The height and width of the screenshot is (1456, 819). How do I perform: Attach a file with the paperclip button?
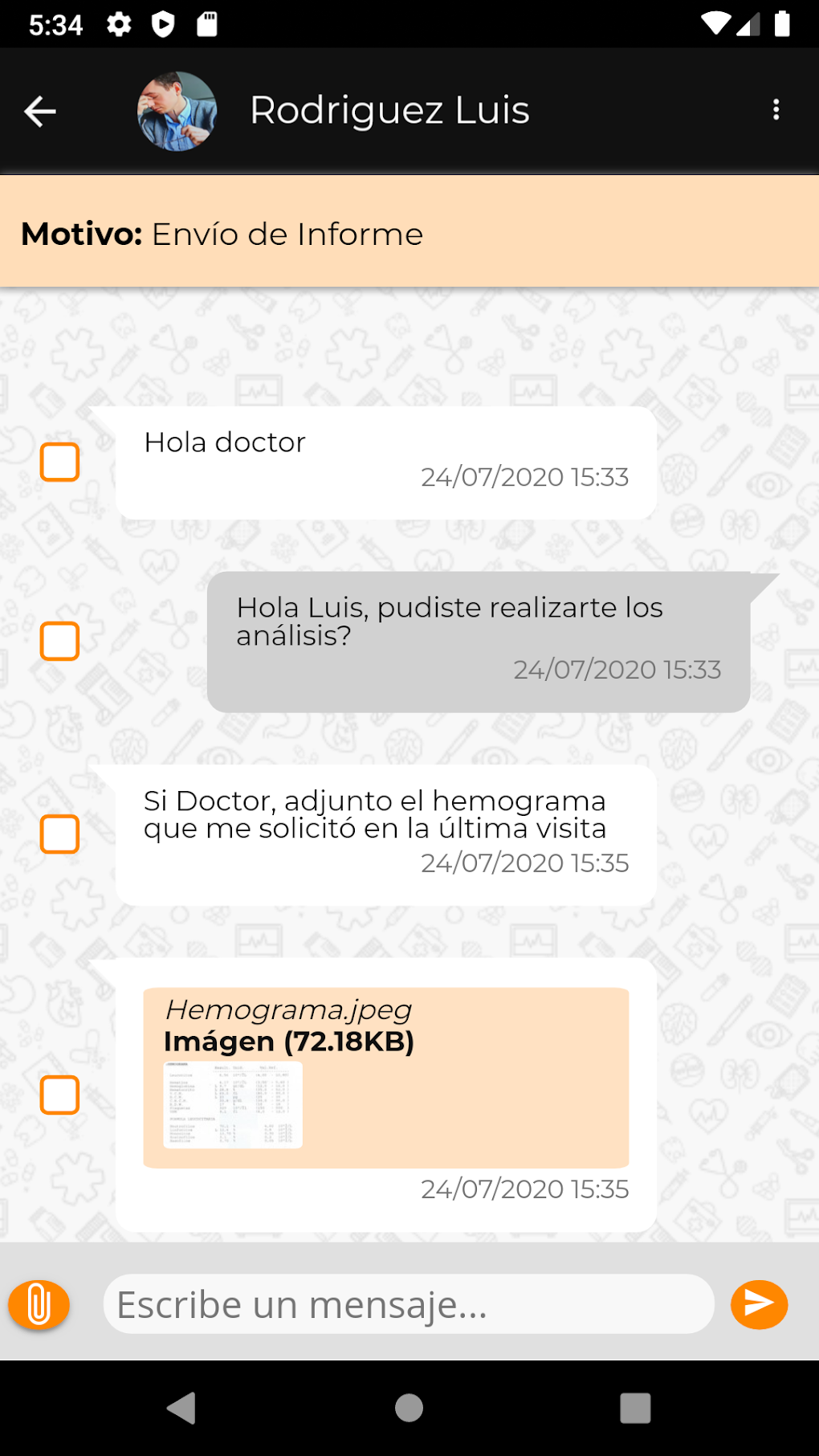point(39,1304)
